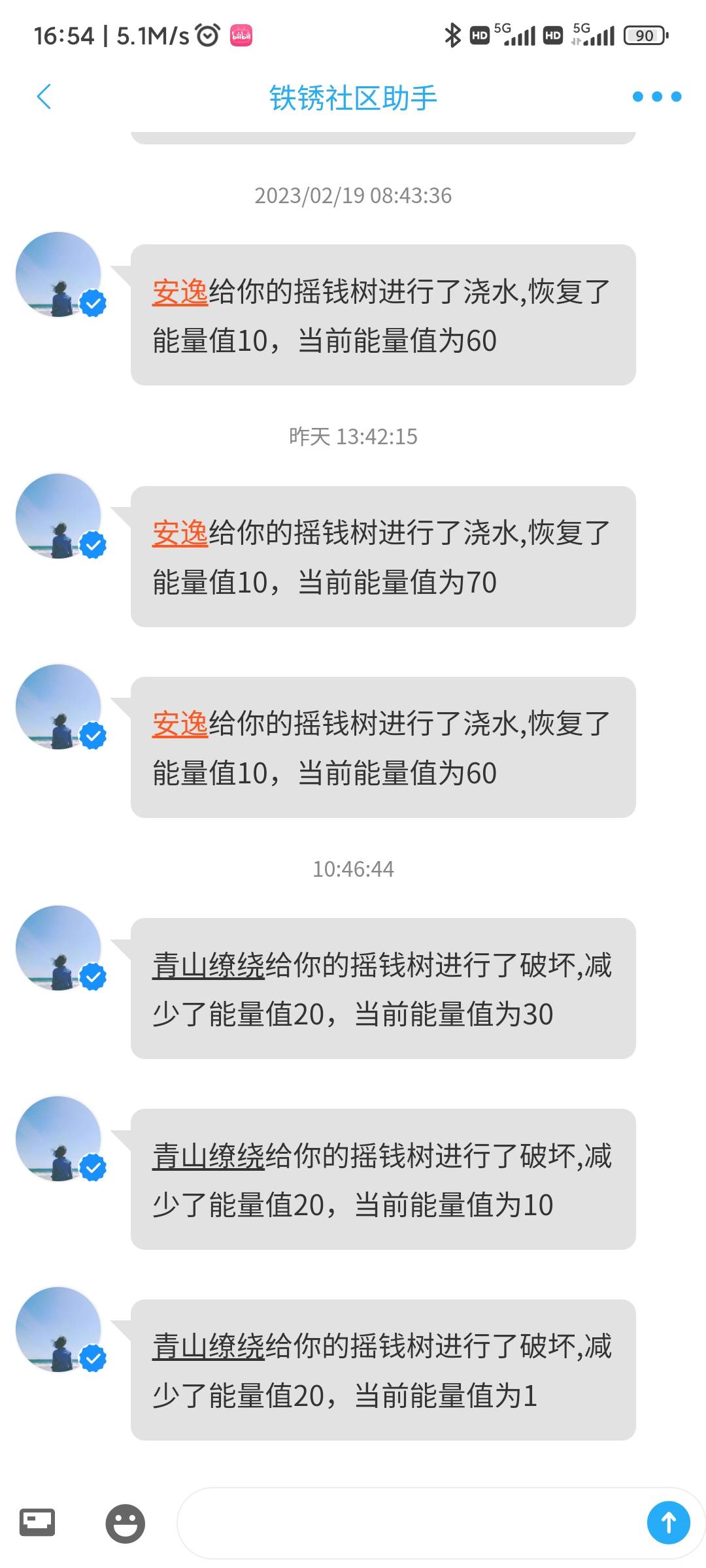The image size is (706, 1568).
Task: View 青山缭绕 from the 当前能量值为1 message
Action: (208, 1347)
